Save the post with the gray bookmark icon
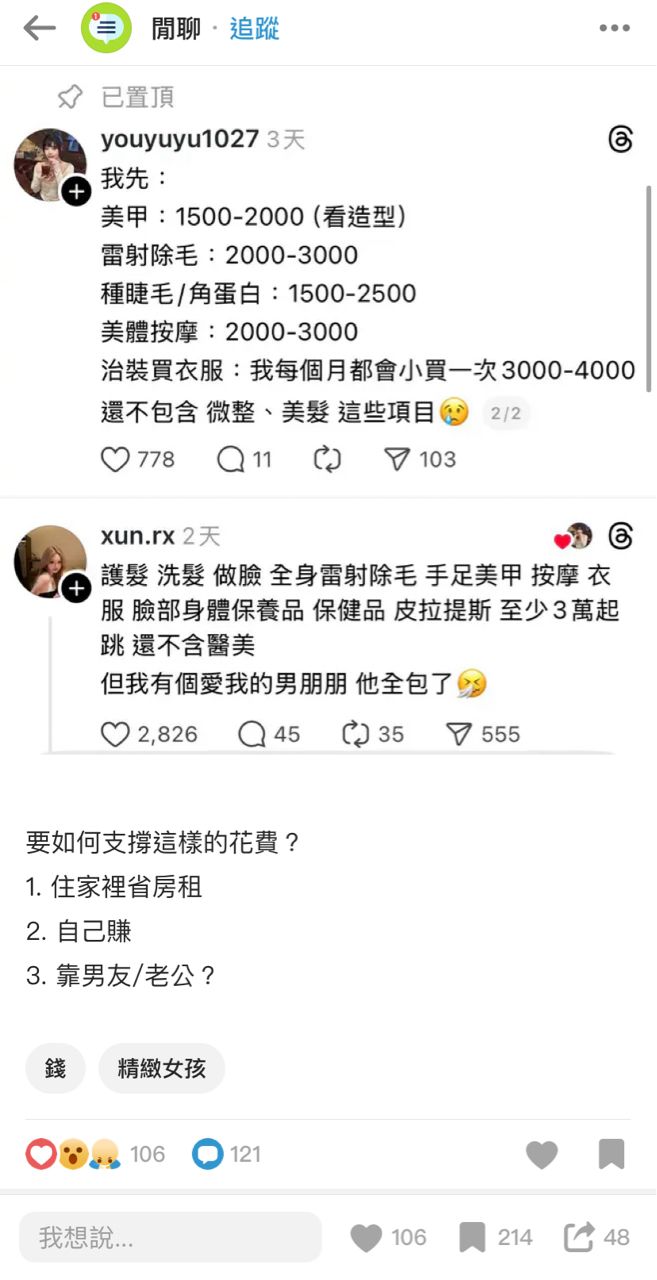The width and height of the screenshot is (657, 1280). pos(611,1155)
